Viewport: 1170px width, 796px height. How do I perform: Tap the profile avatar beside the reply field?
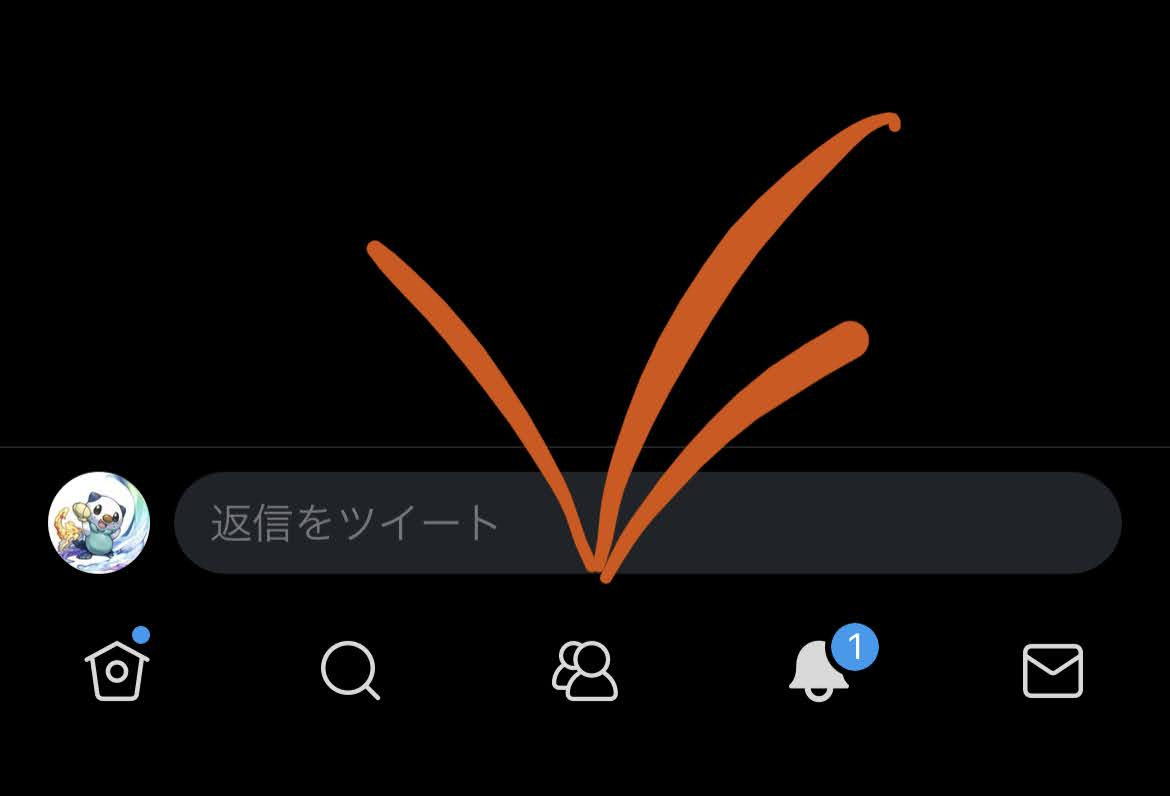point(99,523)
